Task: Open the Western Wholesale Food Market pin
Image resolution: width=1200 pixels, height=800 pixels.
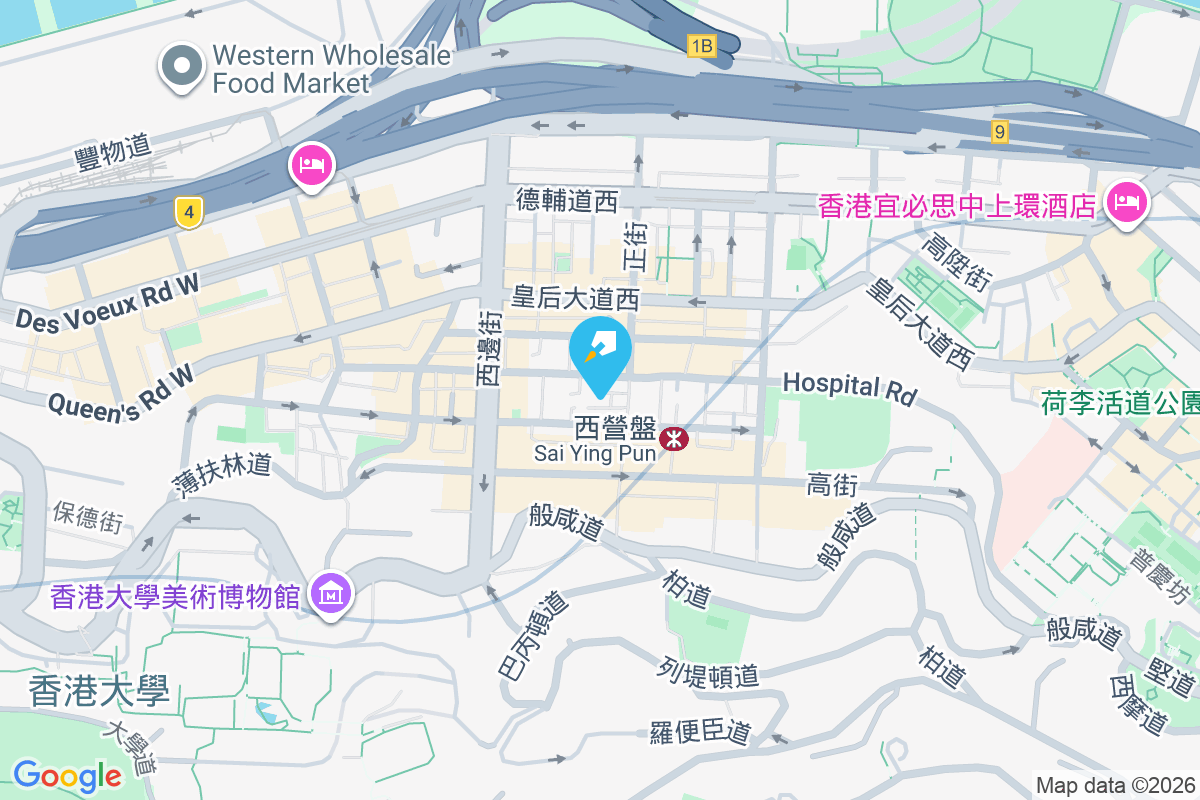Action: (x=181, y=66)
